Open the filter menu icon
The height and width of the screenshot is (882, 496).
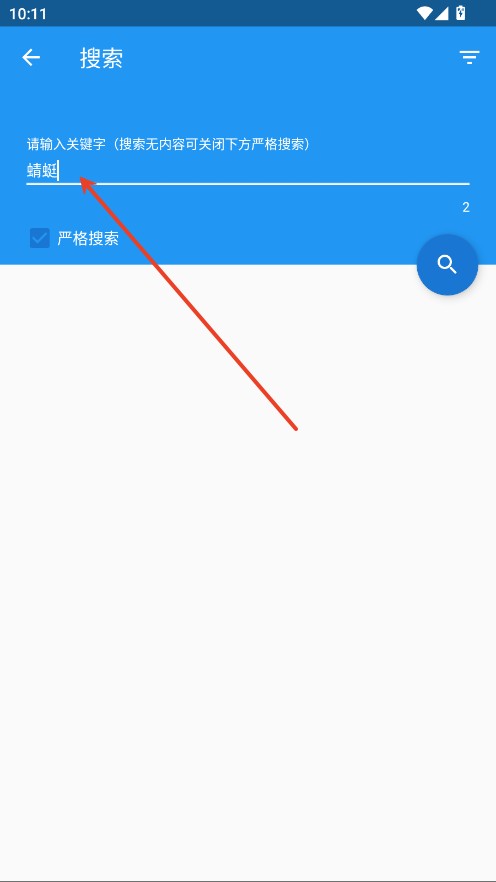469,57
